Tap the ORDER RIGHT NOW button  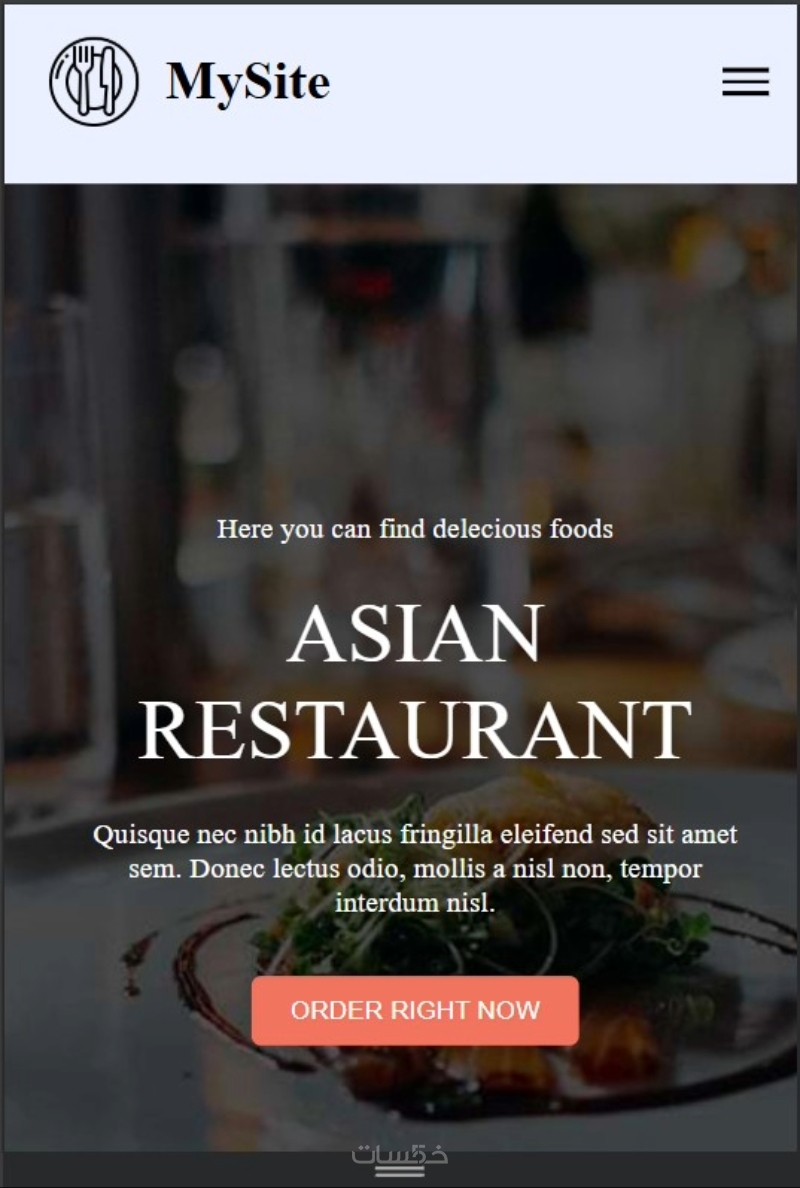415,1010
